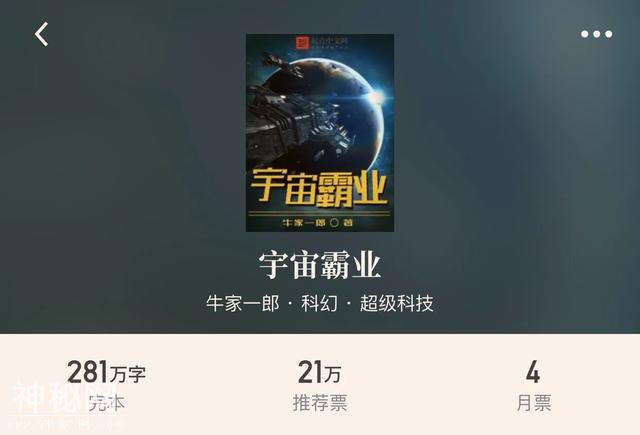Open the 宇宙霸业 book cover
Image resolution: width=640 pixels, height=435 pixels.
coord(320,133)
